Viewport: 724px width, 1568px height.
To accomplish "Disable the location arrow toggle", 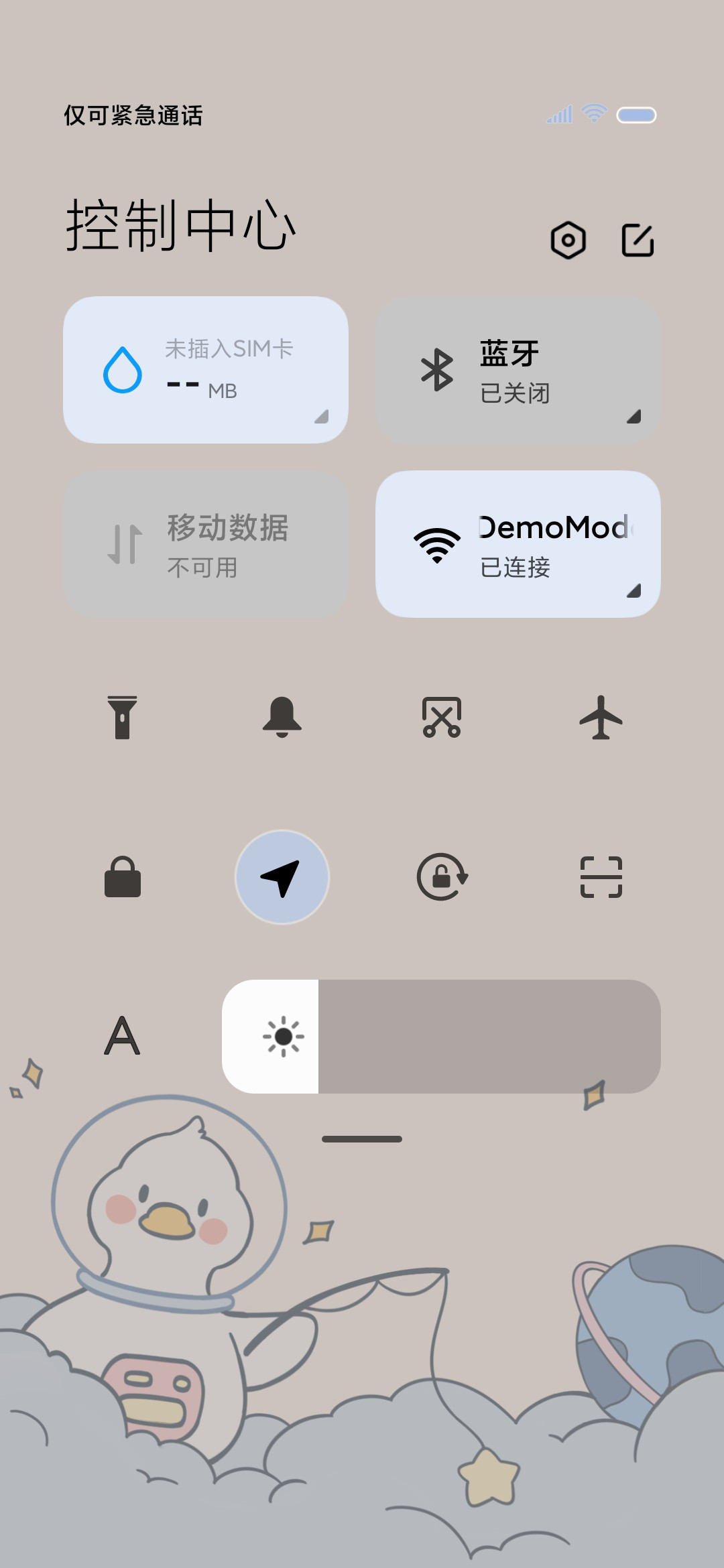I will click(282, 877).
